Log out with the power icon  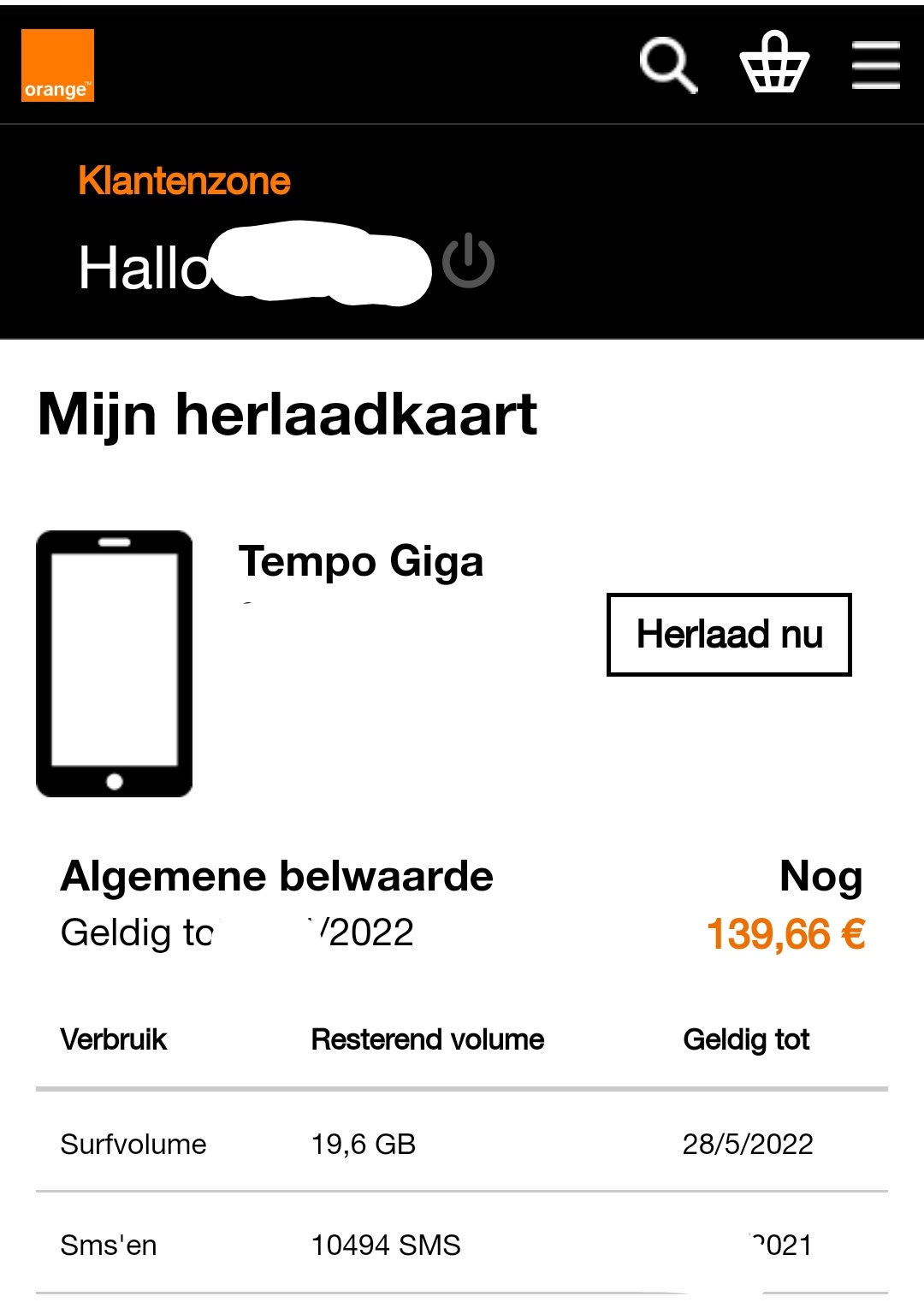(x=468, y=262)
